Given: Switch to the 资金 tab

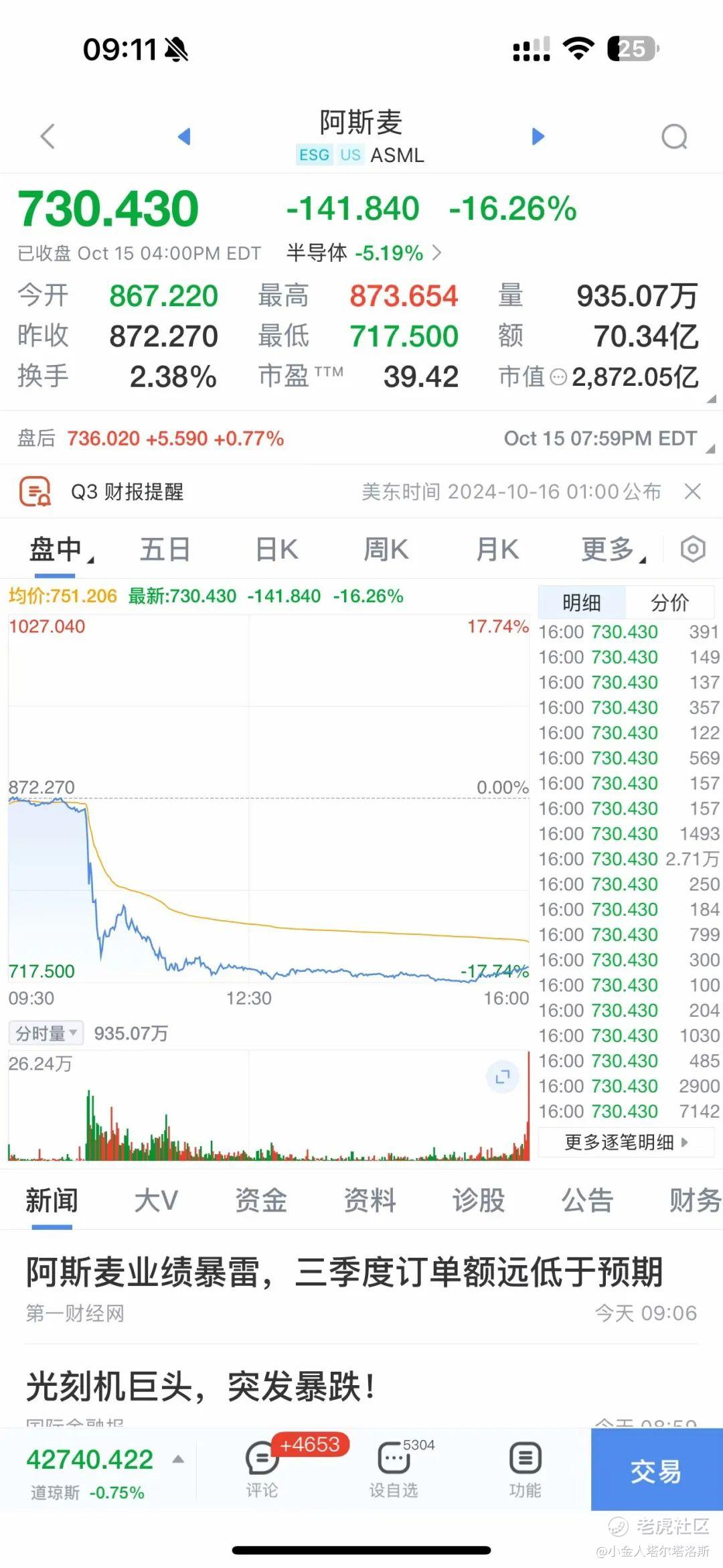Looking at the screenshot, I should tap(260, 1200).
